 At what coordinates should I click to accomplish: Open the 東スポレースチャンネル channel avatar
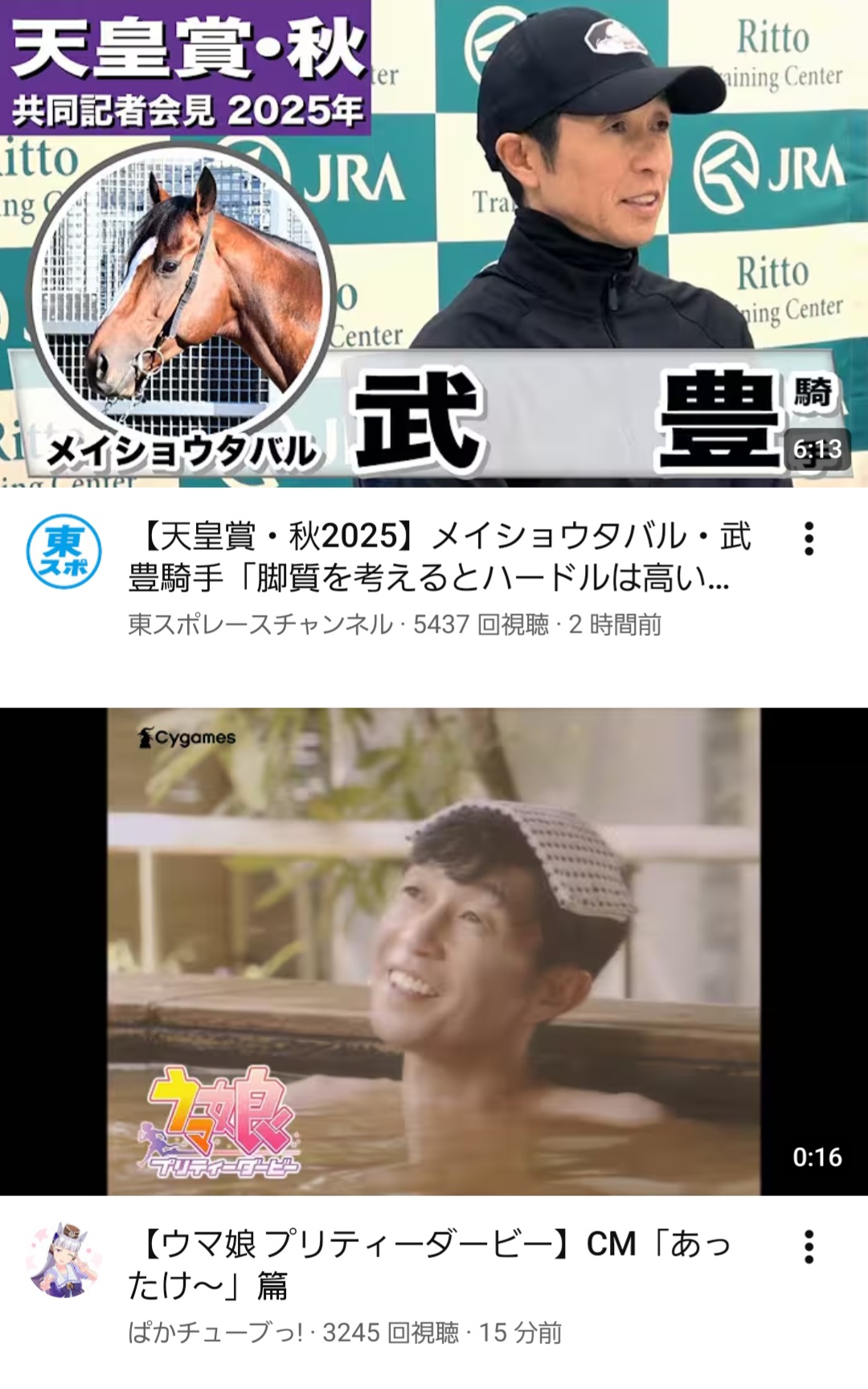[x=64, y=551]
